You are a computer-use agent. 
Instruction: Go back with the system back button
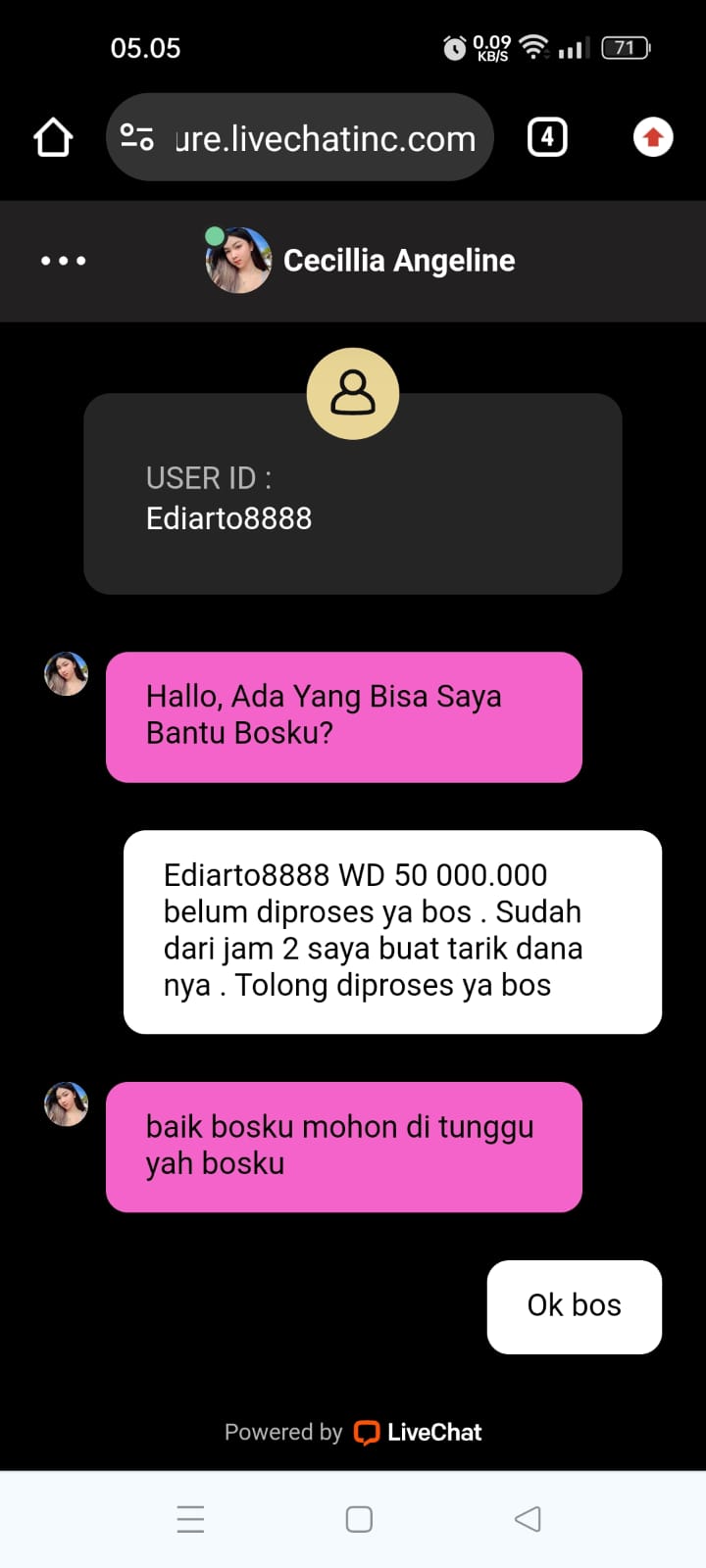pyautogui.click(x=528, y=1519)
